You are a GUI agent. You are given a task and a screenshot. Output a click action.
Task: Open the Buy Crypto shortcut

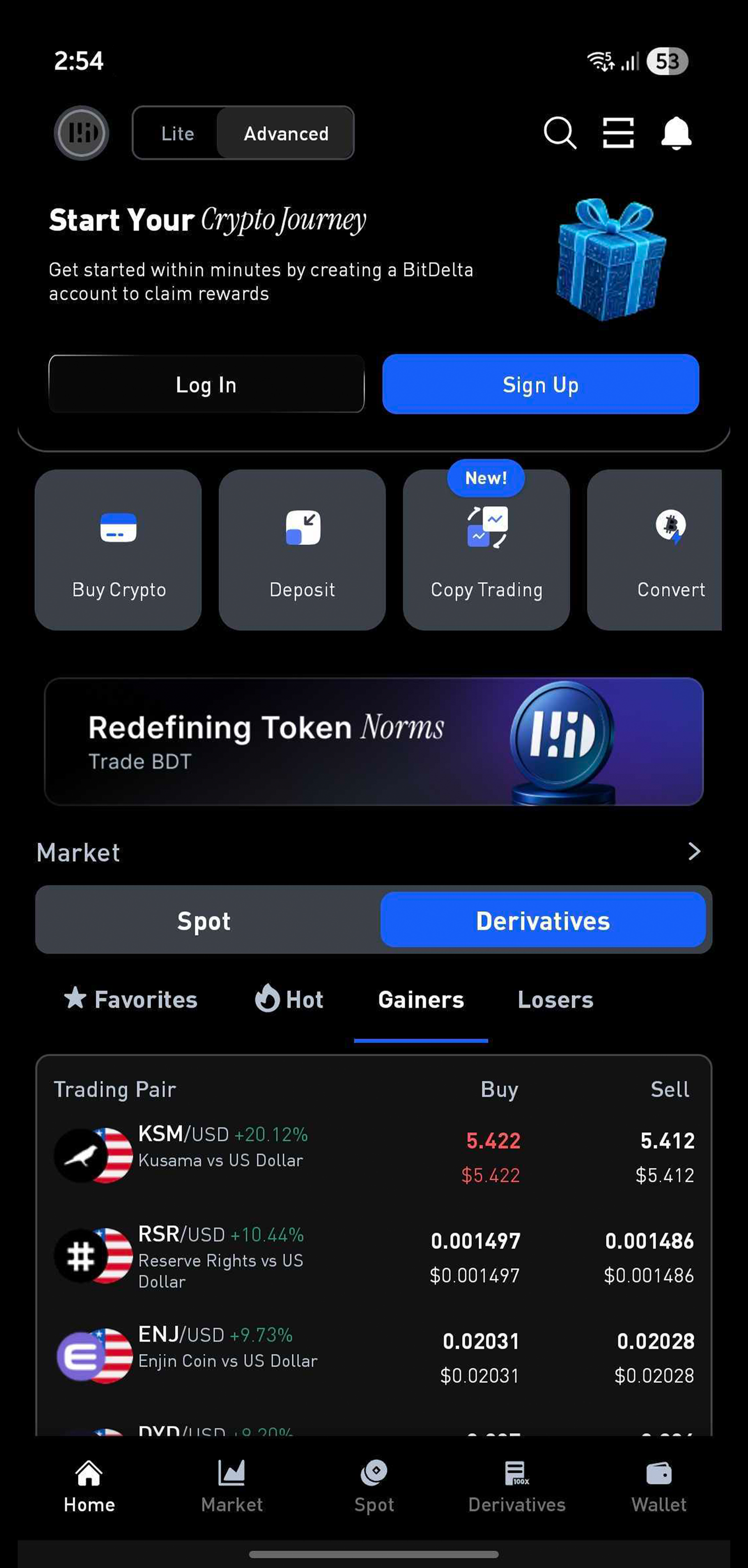pyautogui.click(x=118, y=549)
